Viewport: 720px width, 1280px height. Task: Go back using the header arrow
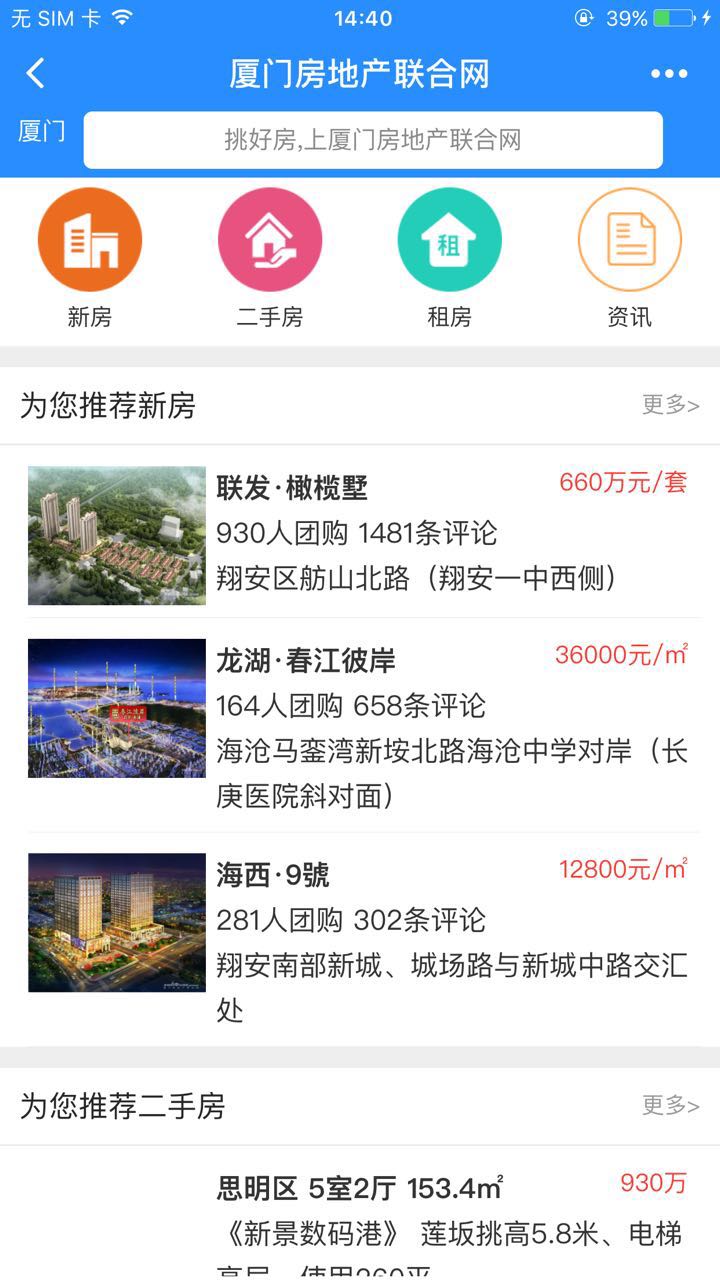(36, 73)
